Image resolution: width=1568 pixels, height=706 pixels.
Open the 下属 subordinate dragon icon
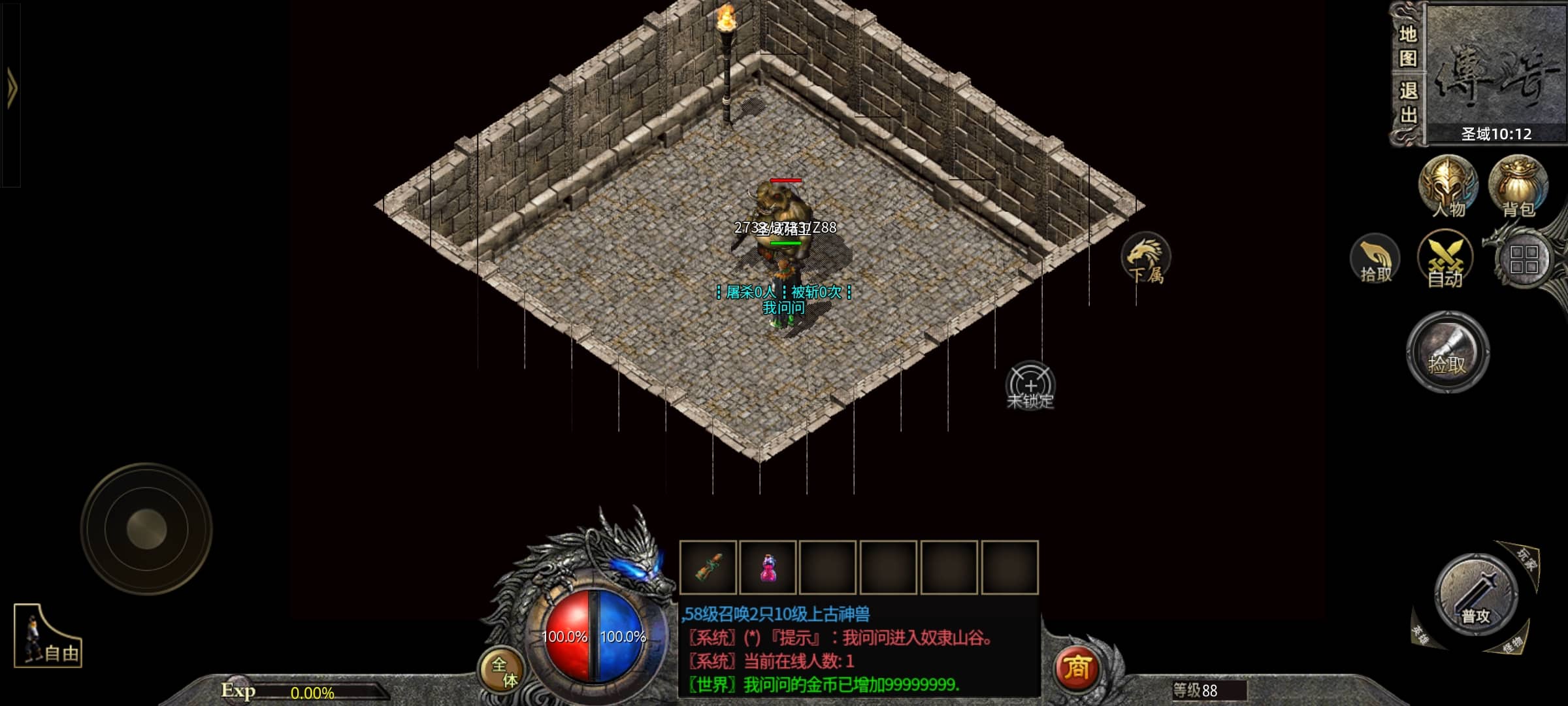pyautogui.click(x=1146, y=258)
